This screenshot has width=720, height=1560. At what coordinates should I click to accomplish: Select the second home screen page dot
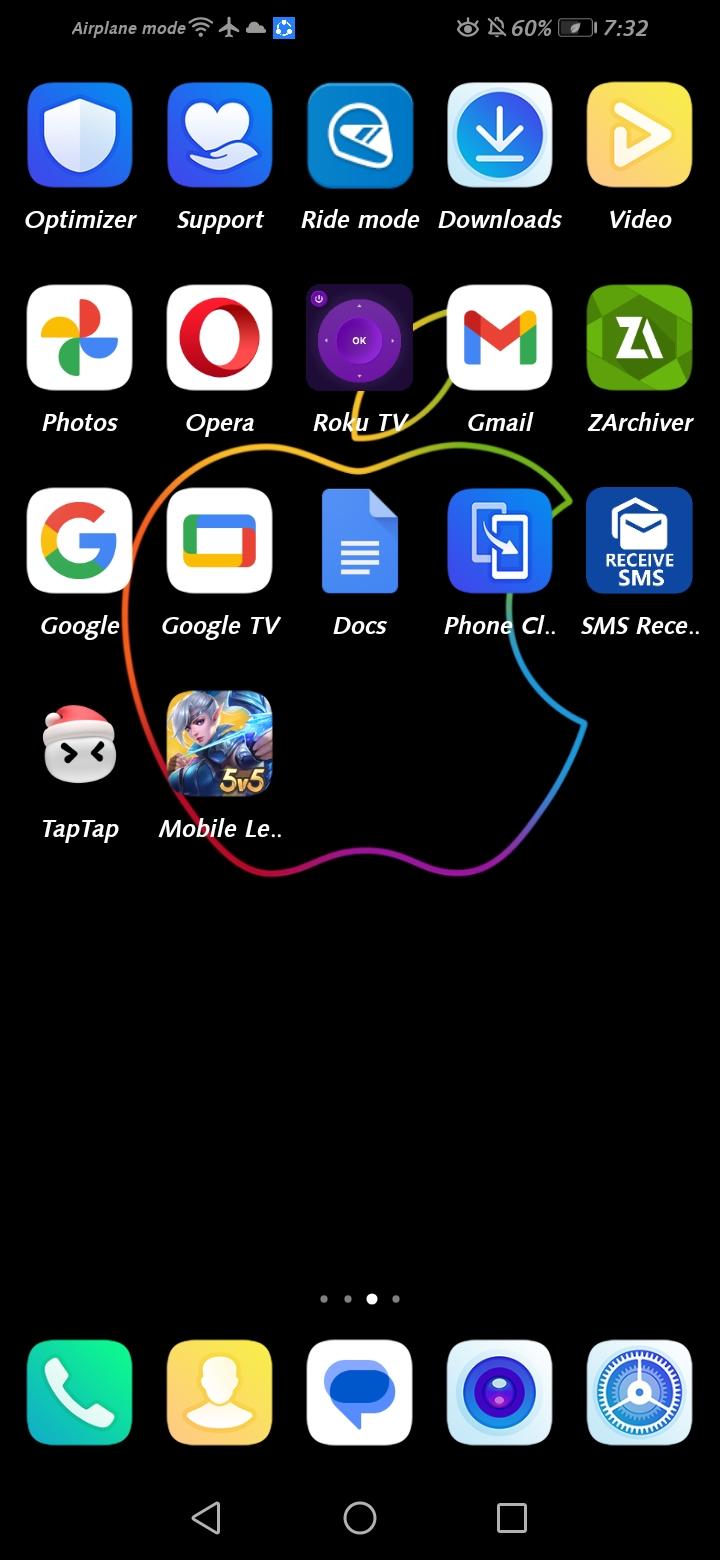348,1299
